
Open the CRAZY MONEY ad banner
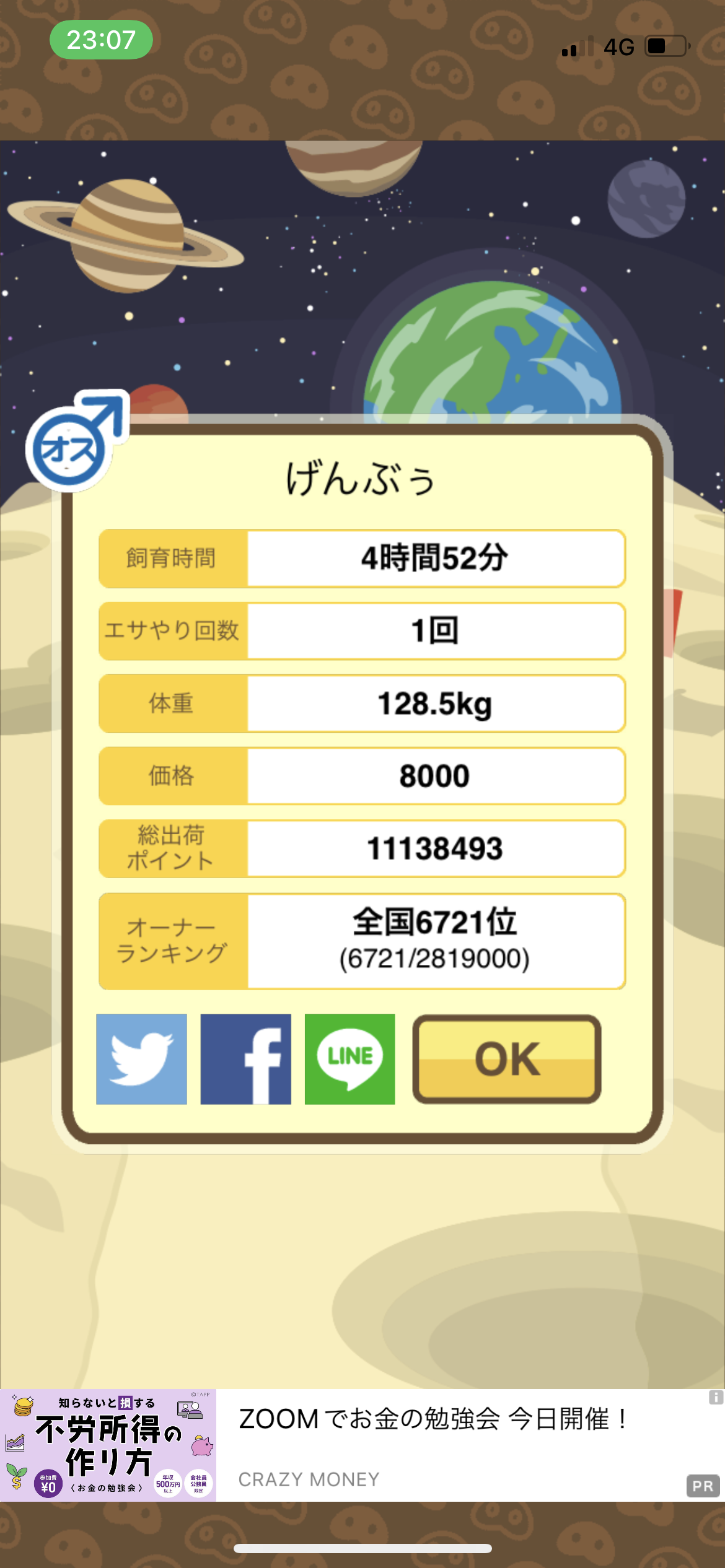362,1445
